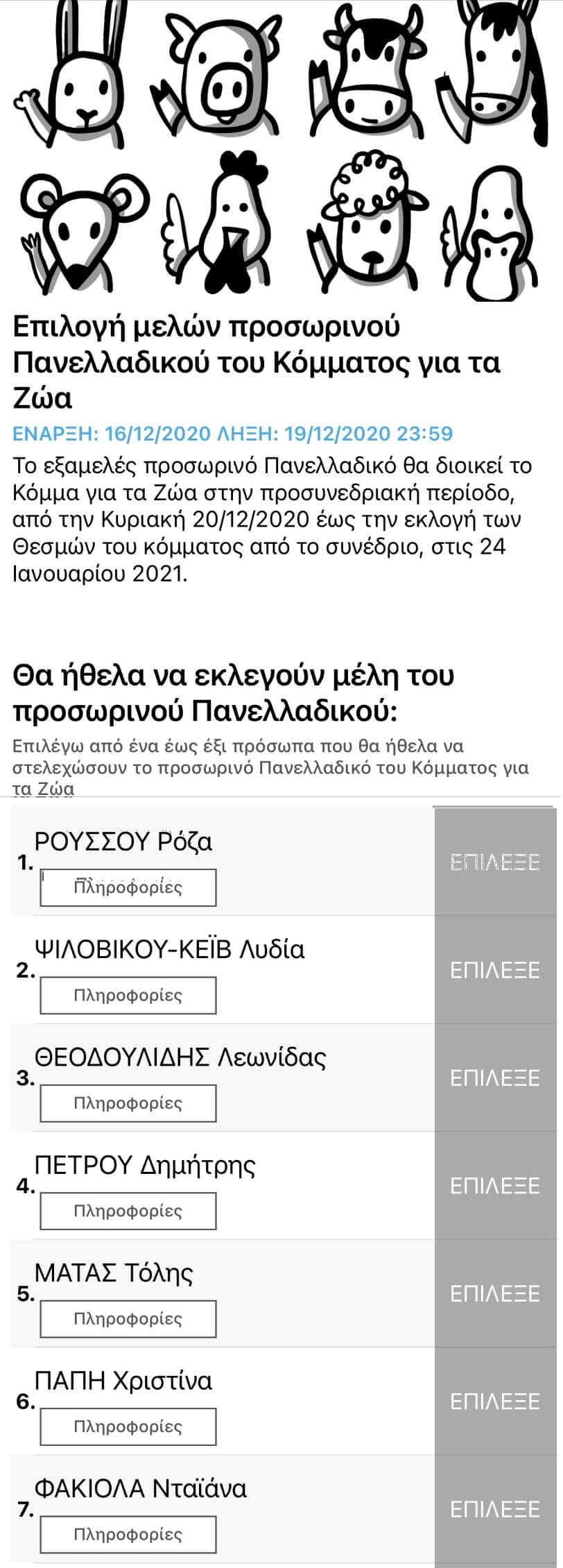Tap ΕΠΙΛΕΞΕ beside ΠΑΠΗ Χριστίνα
The height and width of the screenshot is (1568, 563).
495,1401
